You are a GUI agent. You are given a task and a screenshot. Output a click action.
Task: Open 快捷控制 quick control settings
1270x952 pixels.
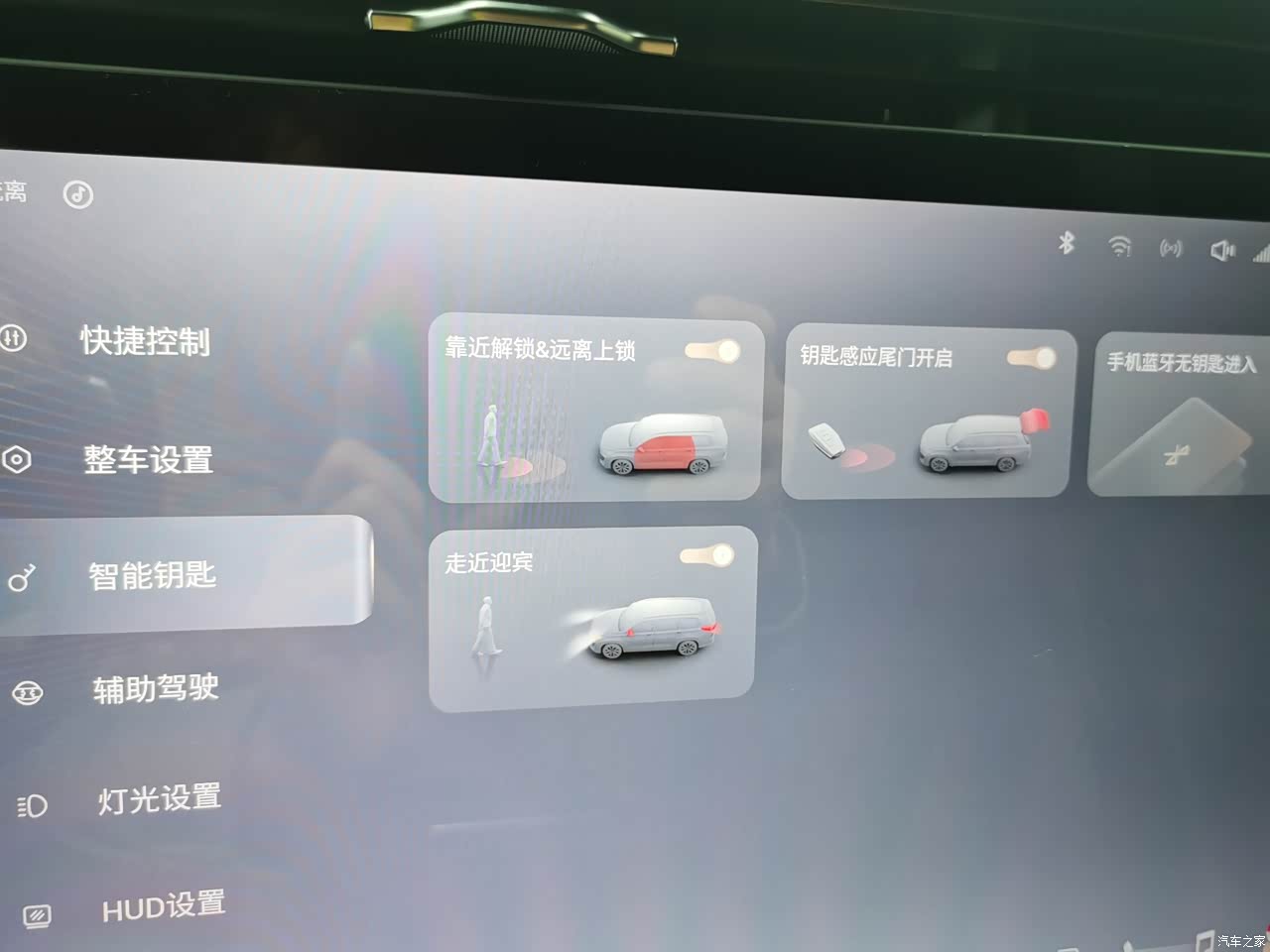144,341
